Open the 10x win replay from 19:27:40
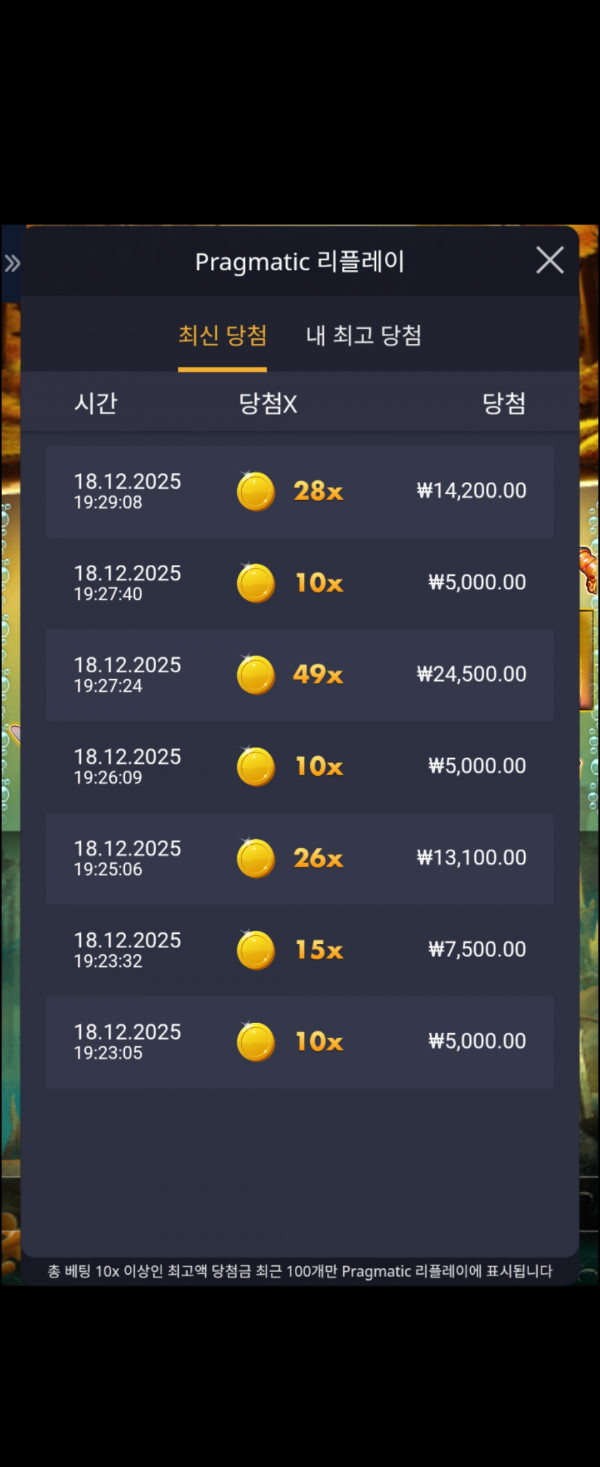 299,583
